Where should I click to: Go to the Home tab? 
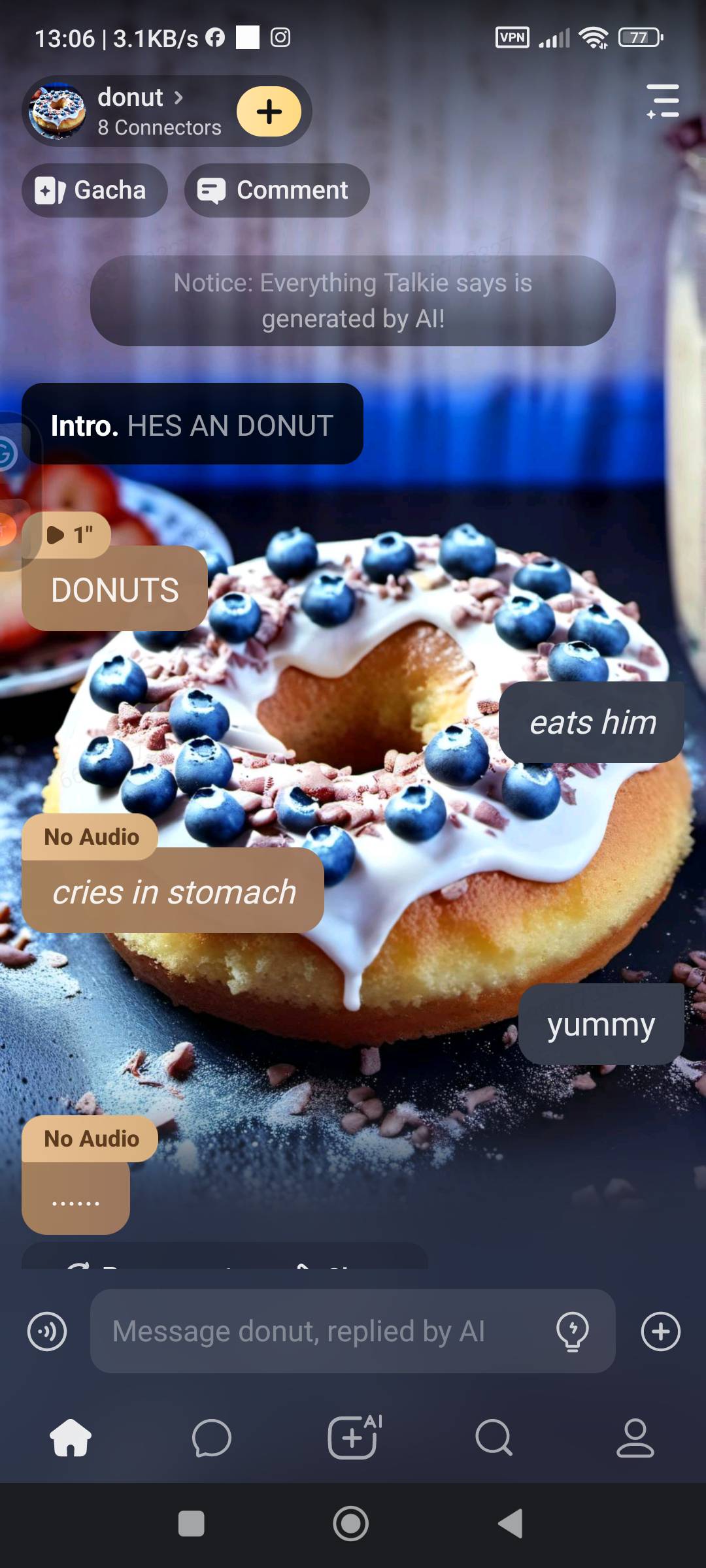(x=71, y=1438)
